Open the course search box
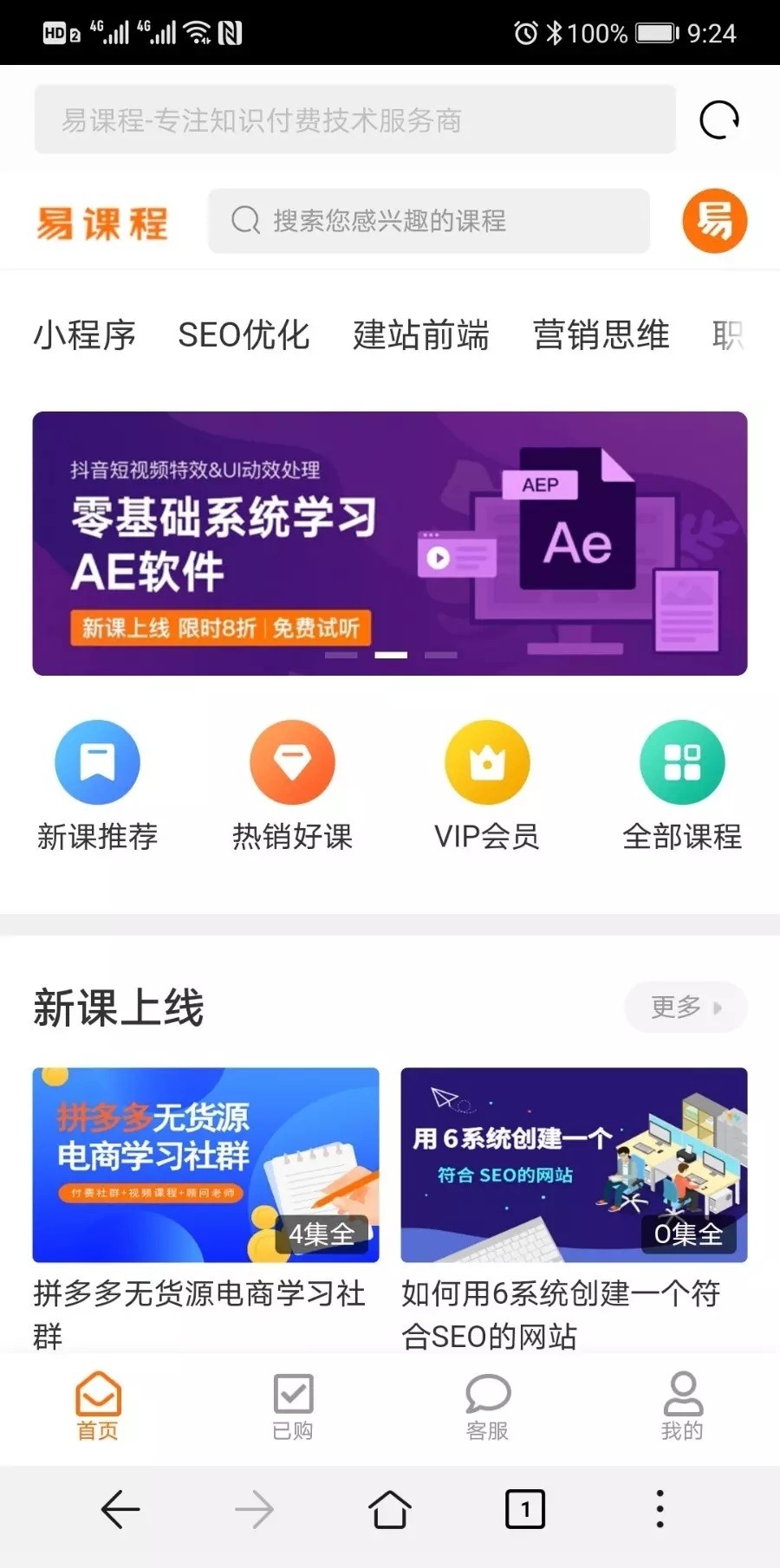Image resolution: width=780 pixels, height=1568 pixels. [x=428, y=221]
